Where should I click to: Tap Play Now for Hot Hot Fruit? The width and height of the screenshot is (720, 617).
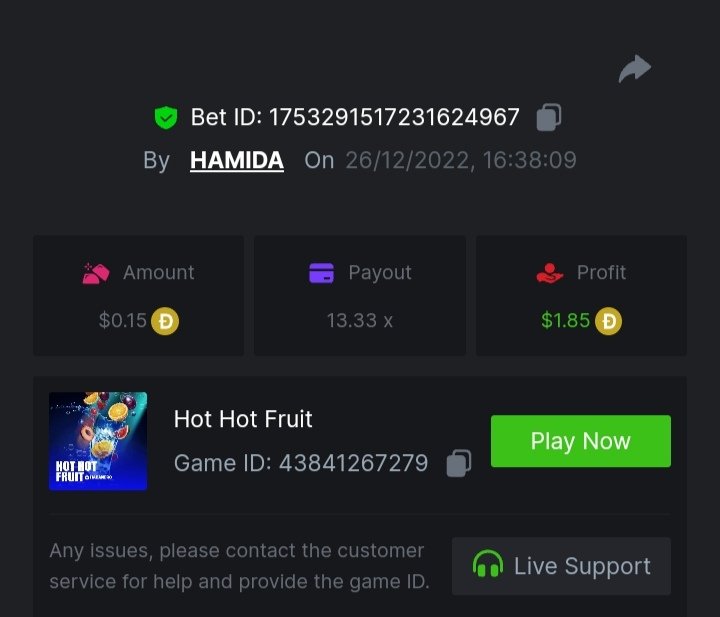point(580,441)
